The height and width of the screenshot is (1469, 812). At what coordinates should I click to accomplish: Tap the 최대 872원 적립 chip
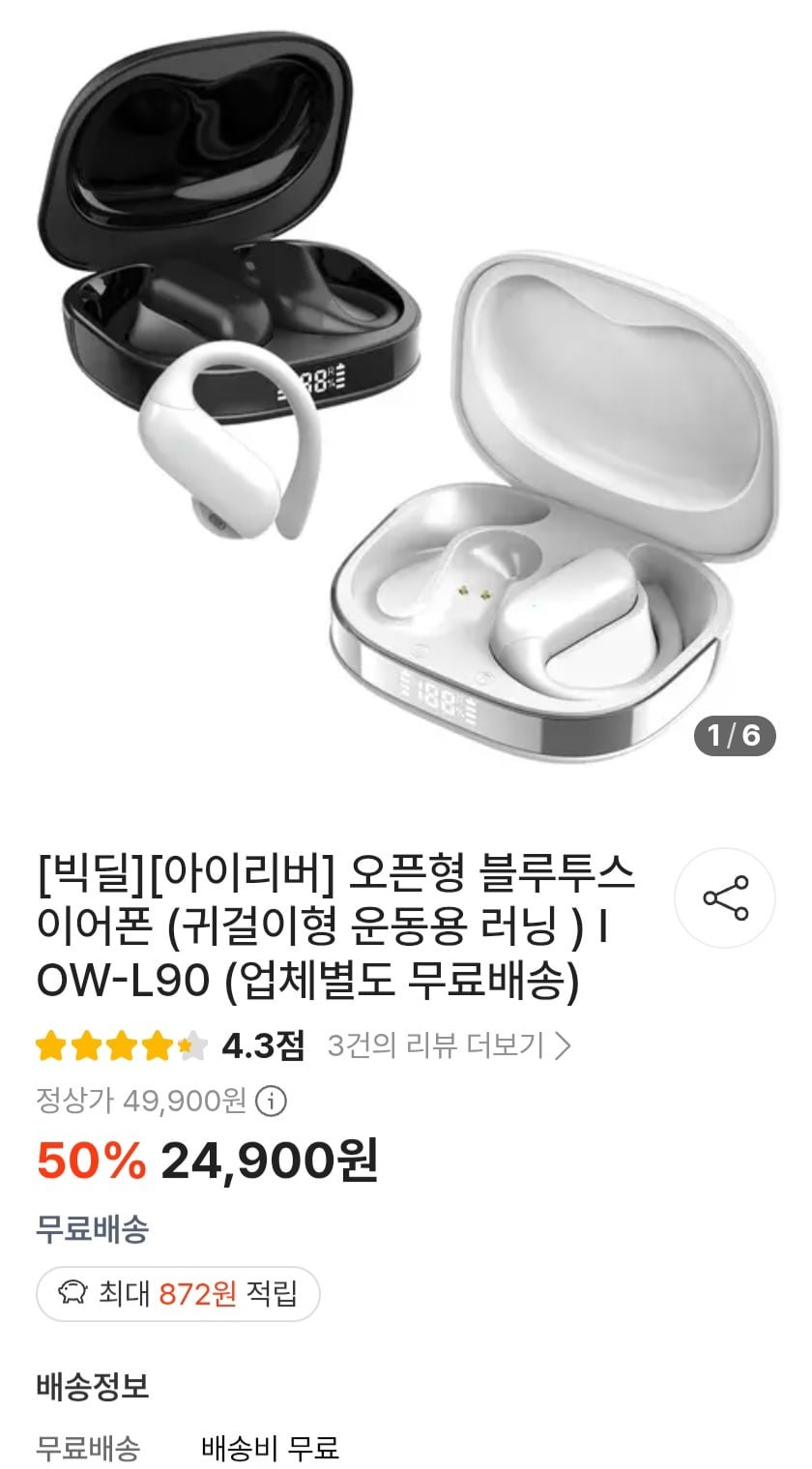click(x=178, y=1293)
